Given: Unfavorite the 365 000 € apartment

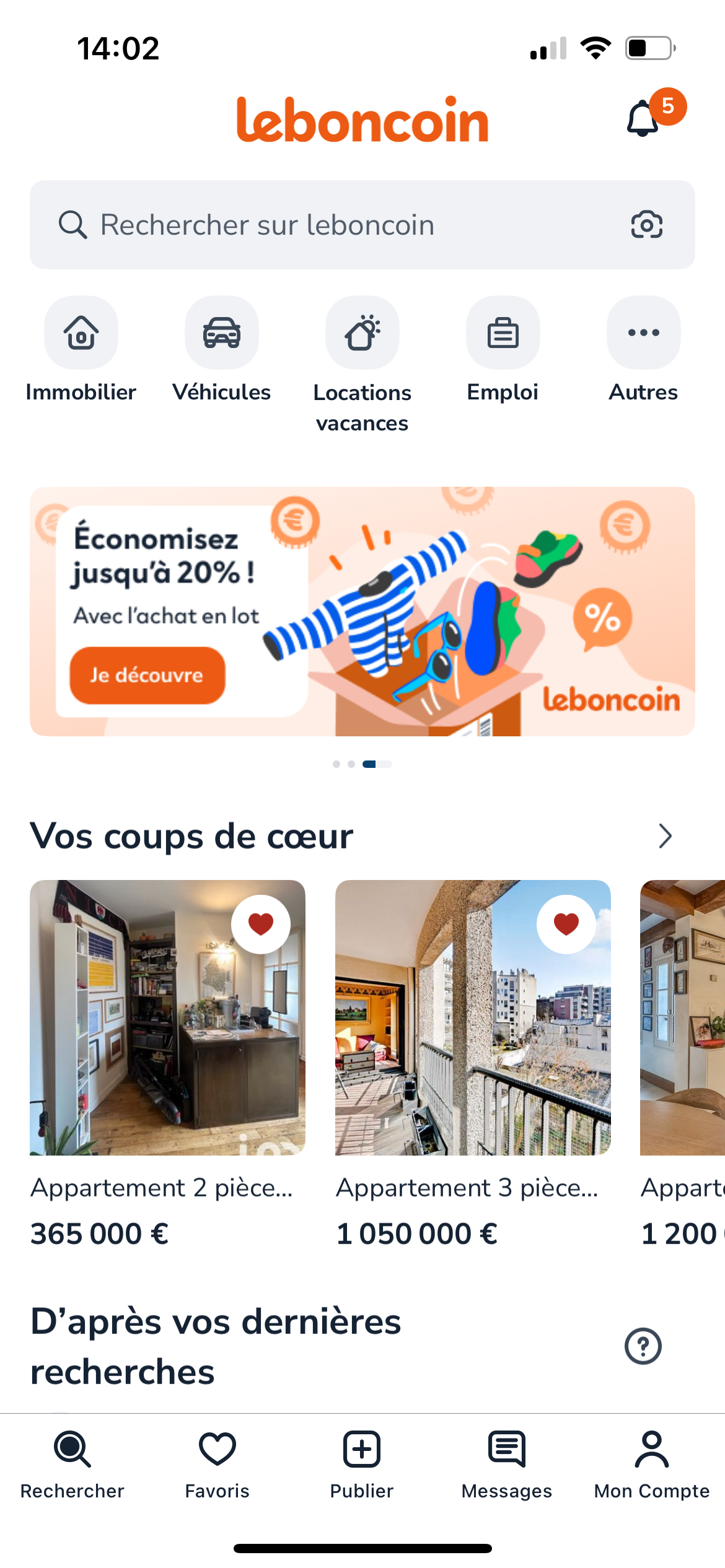Looking at the screenshot, I should (x=261, y=924).
